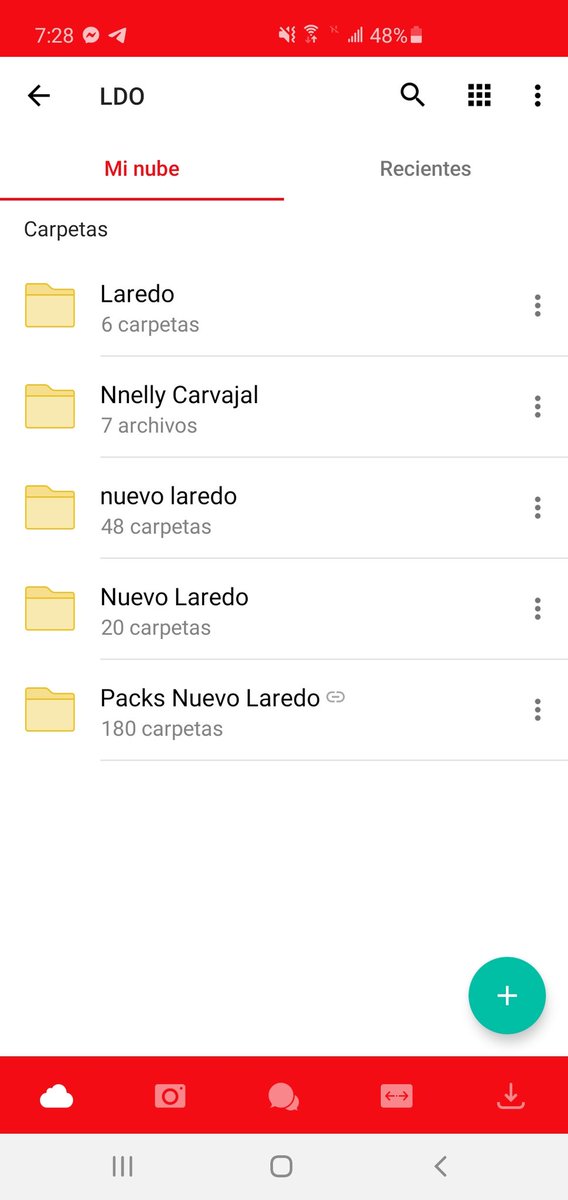
Task: Open the top bar overflow menu
Action: pyautogui.click(x=538, y=96)
